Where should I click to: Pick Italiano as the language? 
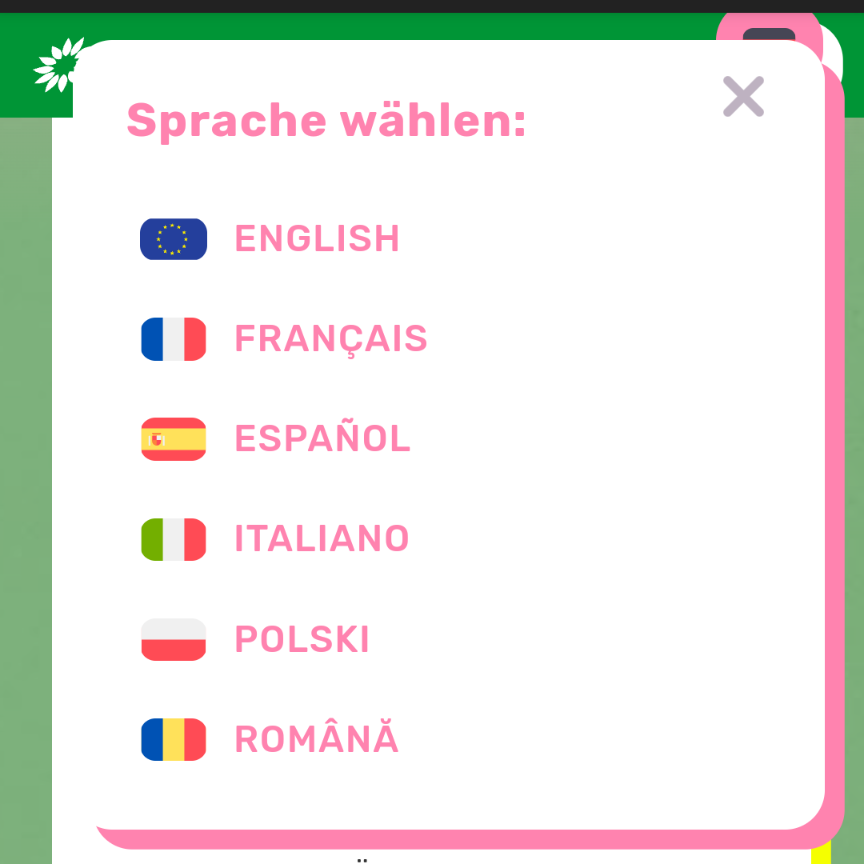321,539
